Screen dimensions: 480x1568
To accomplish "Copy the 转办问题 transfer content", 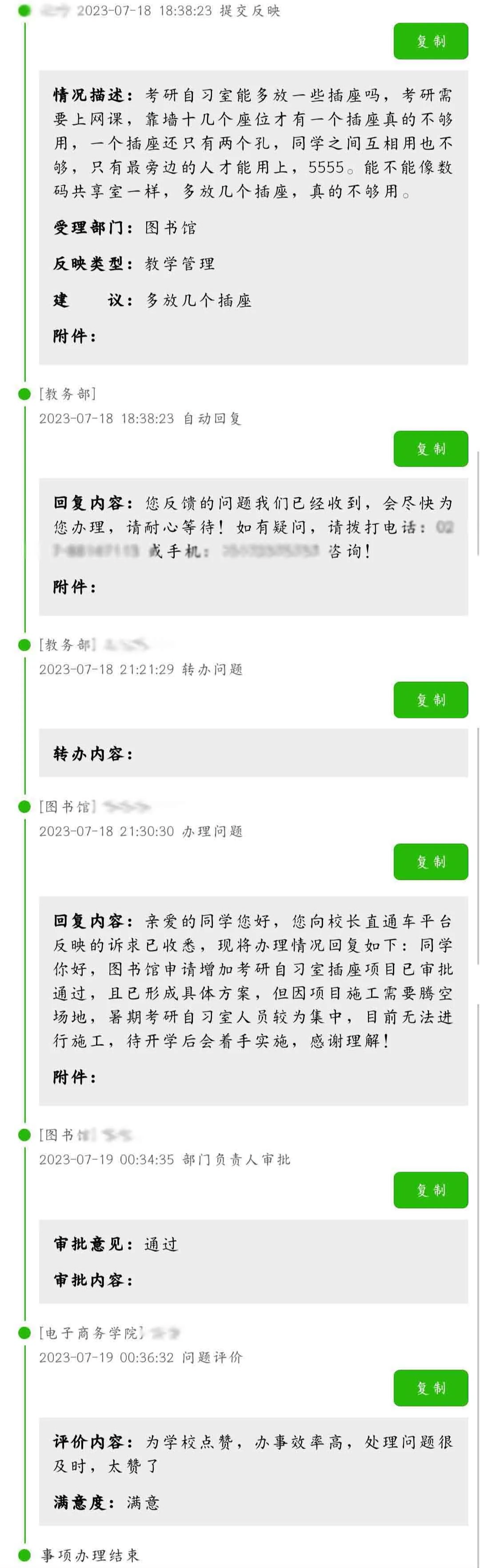I will click(x=430, y=700).
